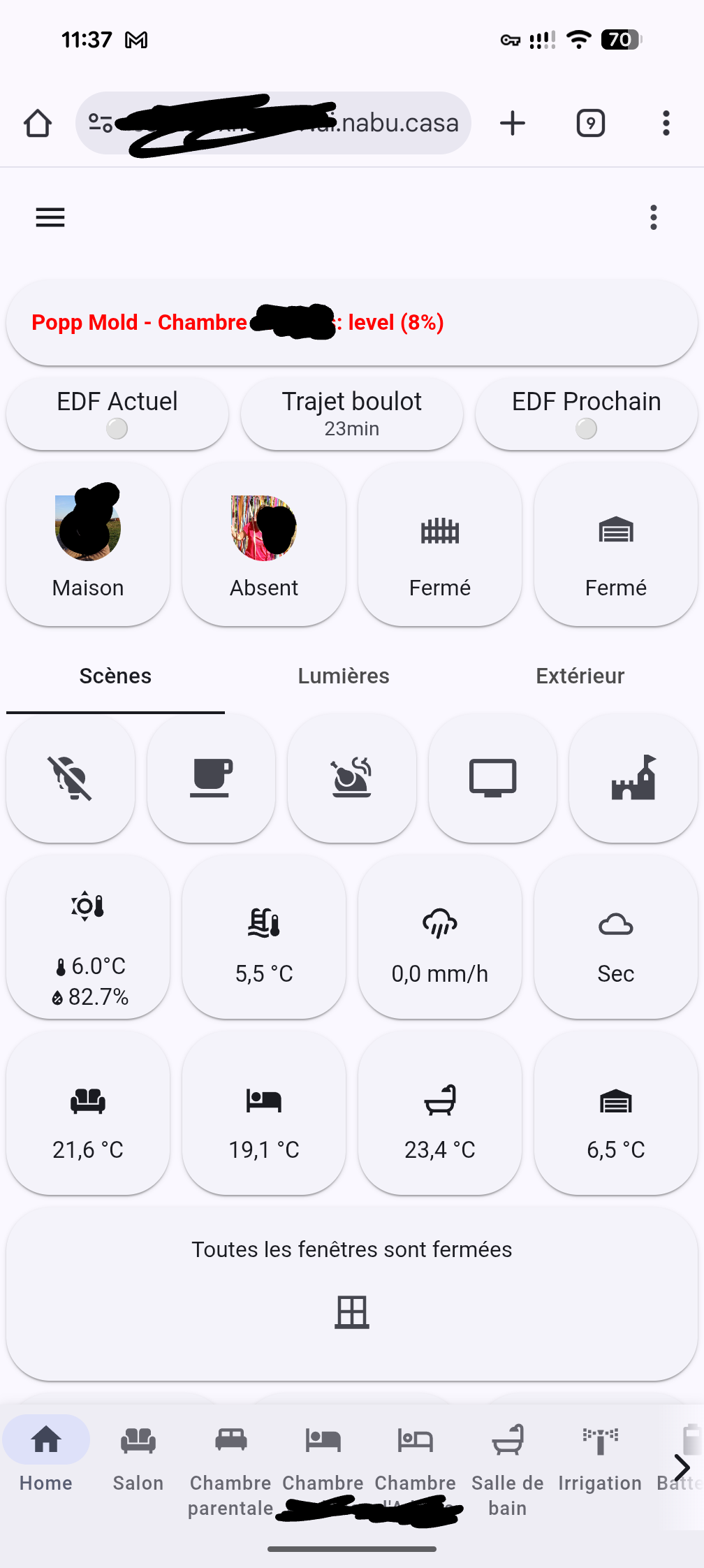The image size is (704, 1568).
Task: Switch to the Extérieur tab
Action: pos(580,676)
